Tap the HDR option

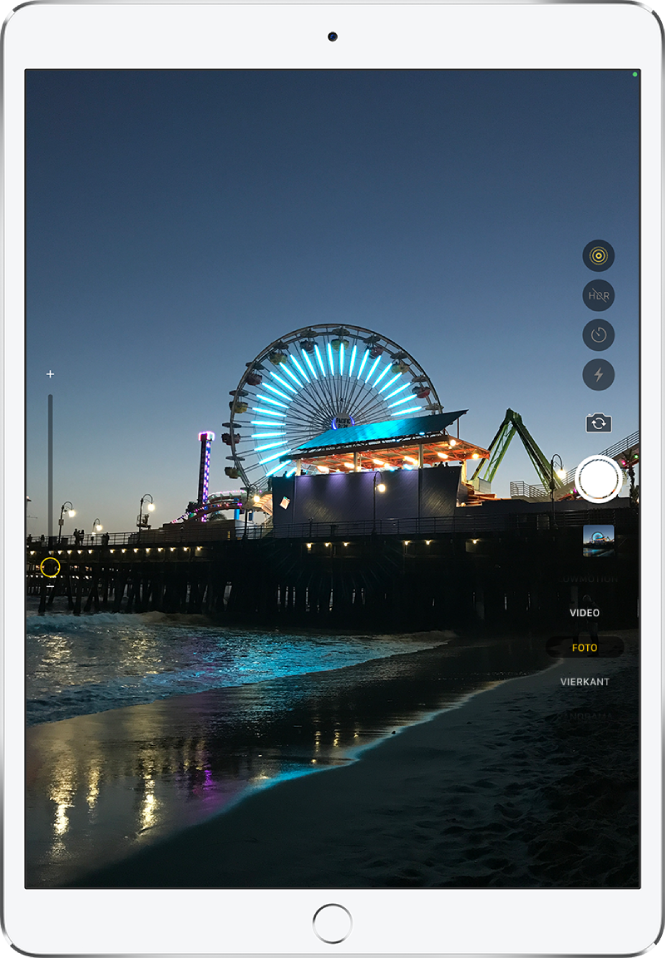click(x=598, y=295)
